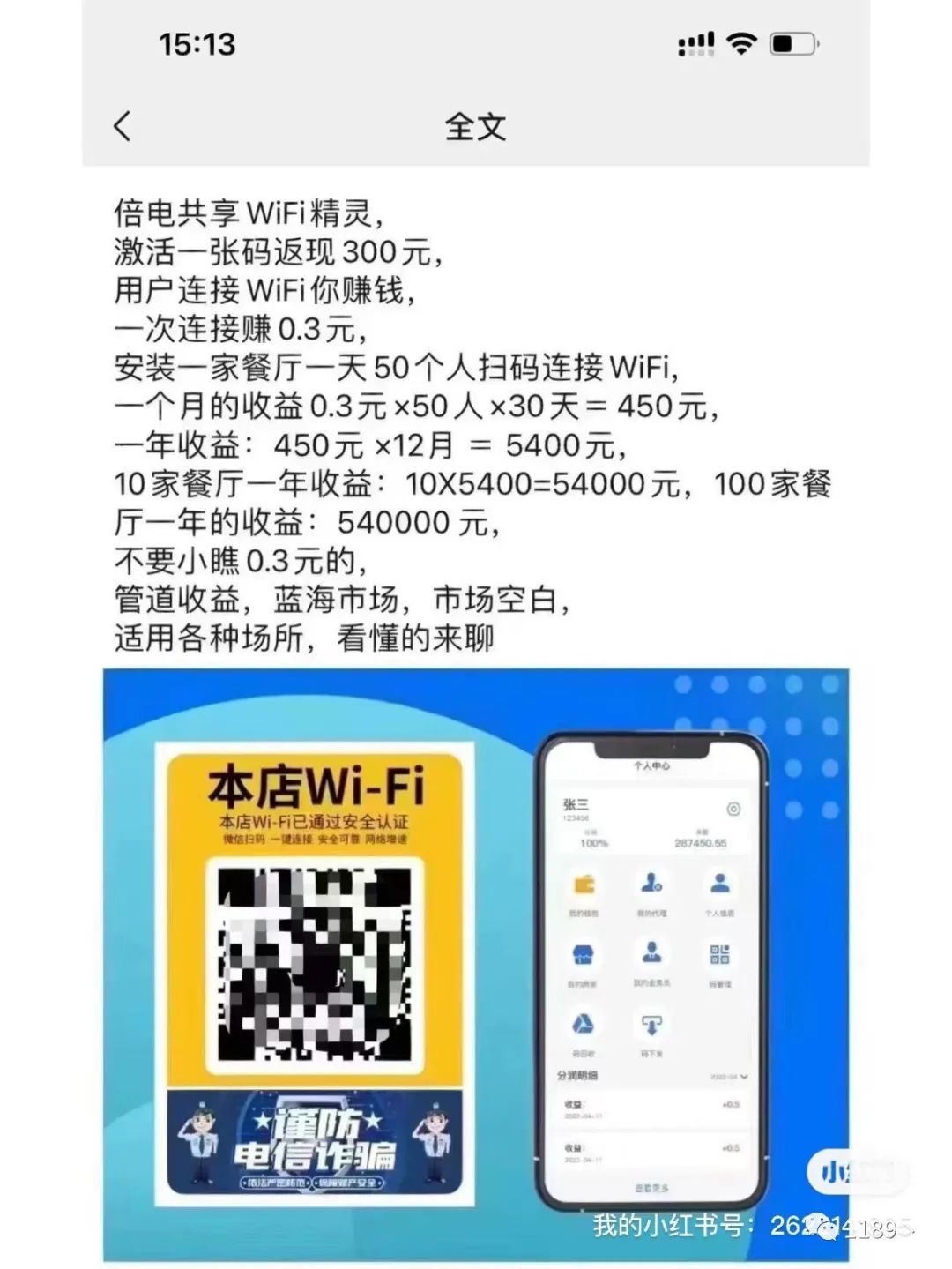Go back from the 全文 page
The width and height of the screenshot is (952, 1269).
point(123,126)
